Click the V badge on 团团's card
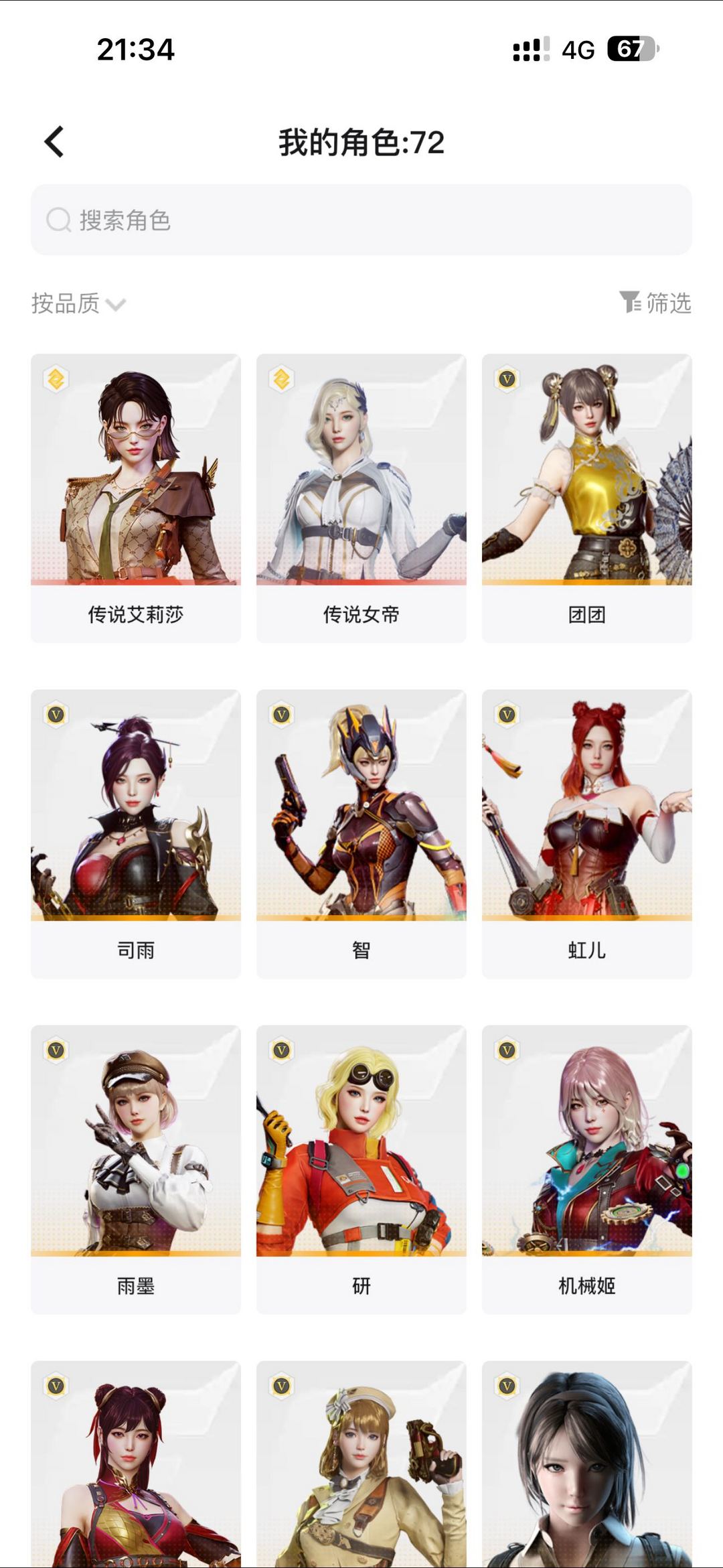This screenshot has width=723, height=1568. tap(507, 379)
